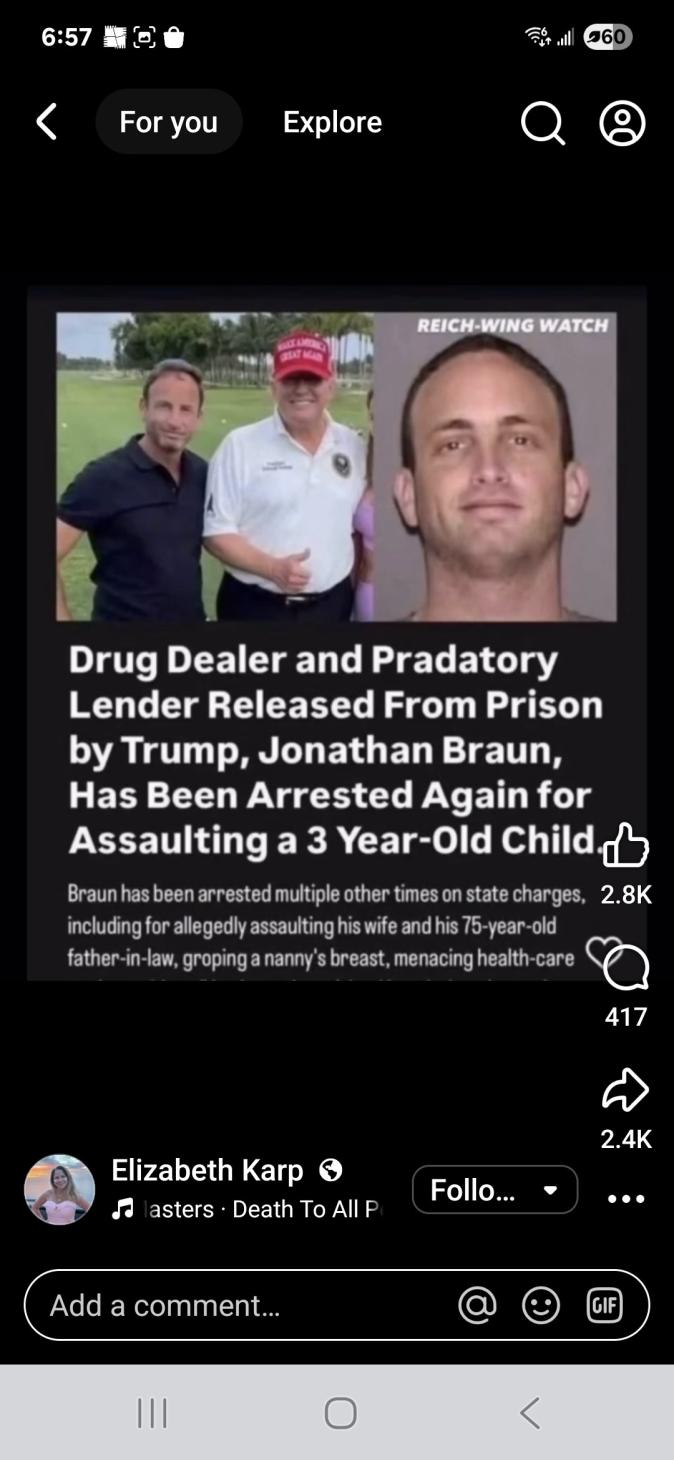
Task: Switch to the For you tab
Action: click(x=168, y=122)
